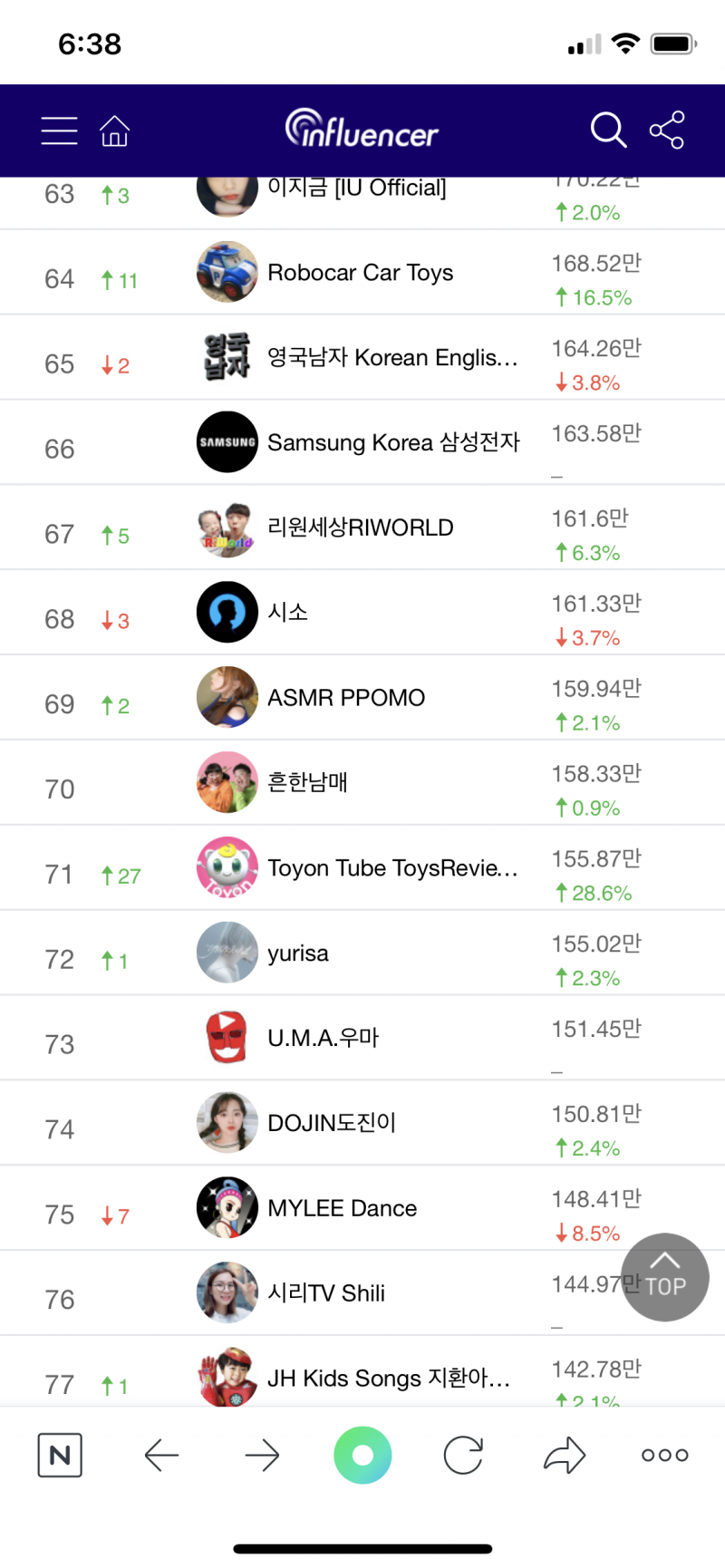Open U.M.A.우마 channel
Image resolution: width=725 pixels, height=1568 pixels.
(323, 1038)
